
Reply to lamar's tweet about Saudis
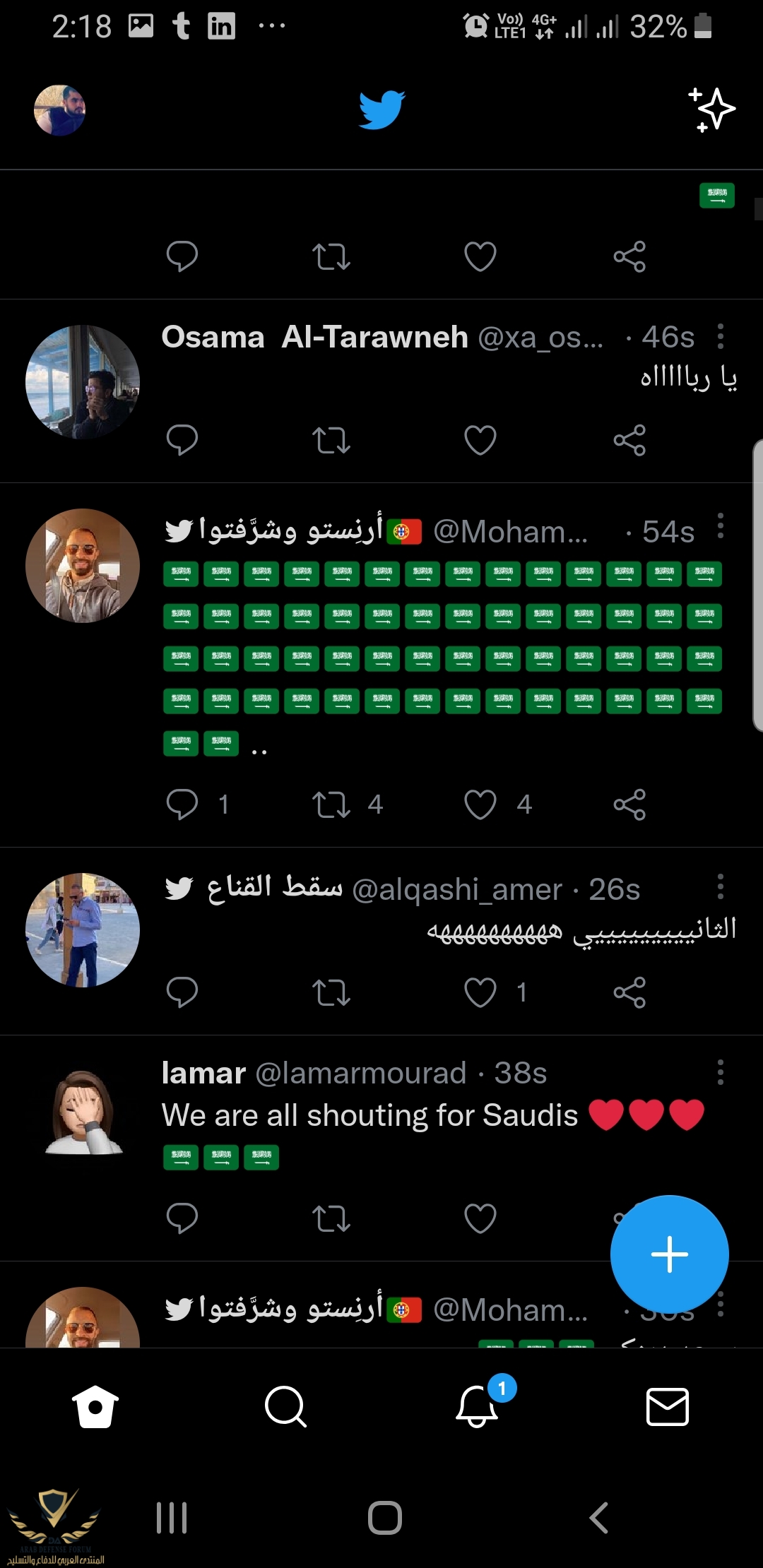click(182, 1218)
